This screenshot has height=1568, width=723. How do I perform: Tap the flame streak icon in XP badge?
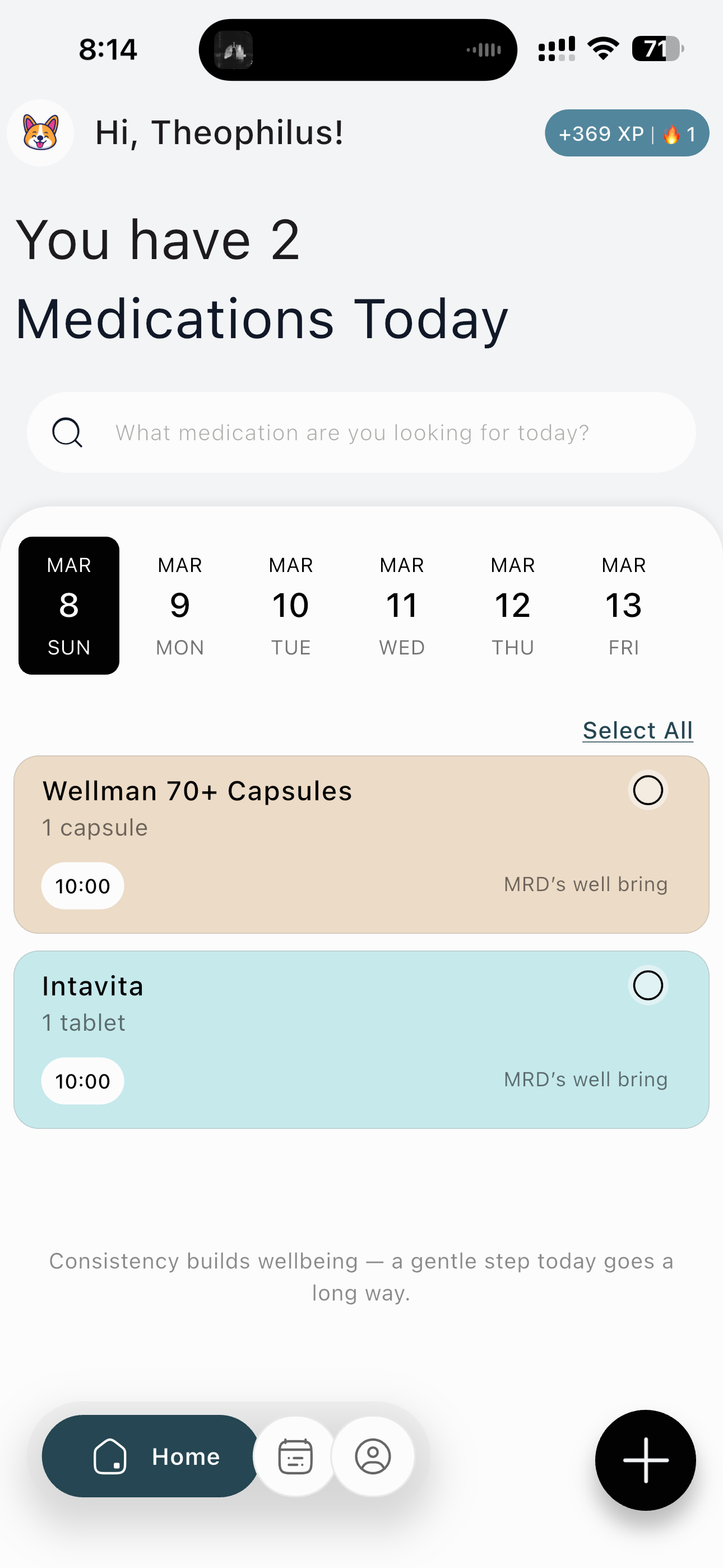[x=671, y=134]
